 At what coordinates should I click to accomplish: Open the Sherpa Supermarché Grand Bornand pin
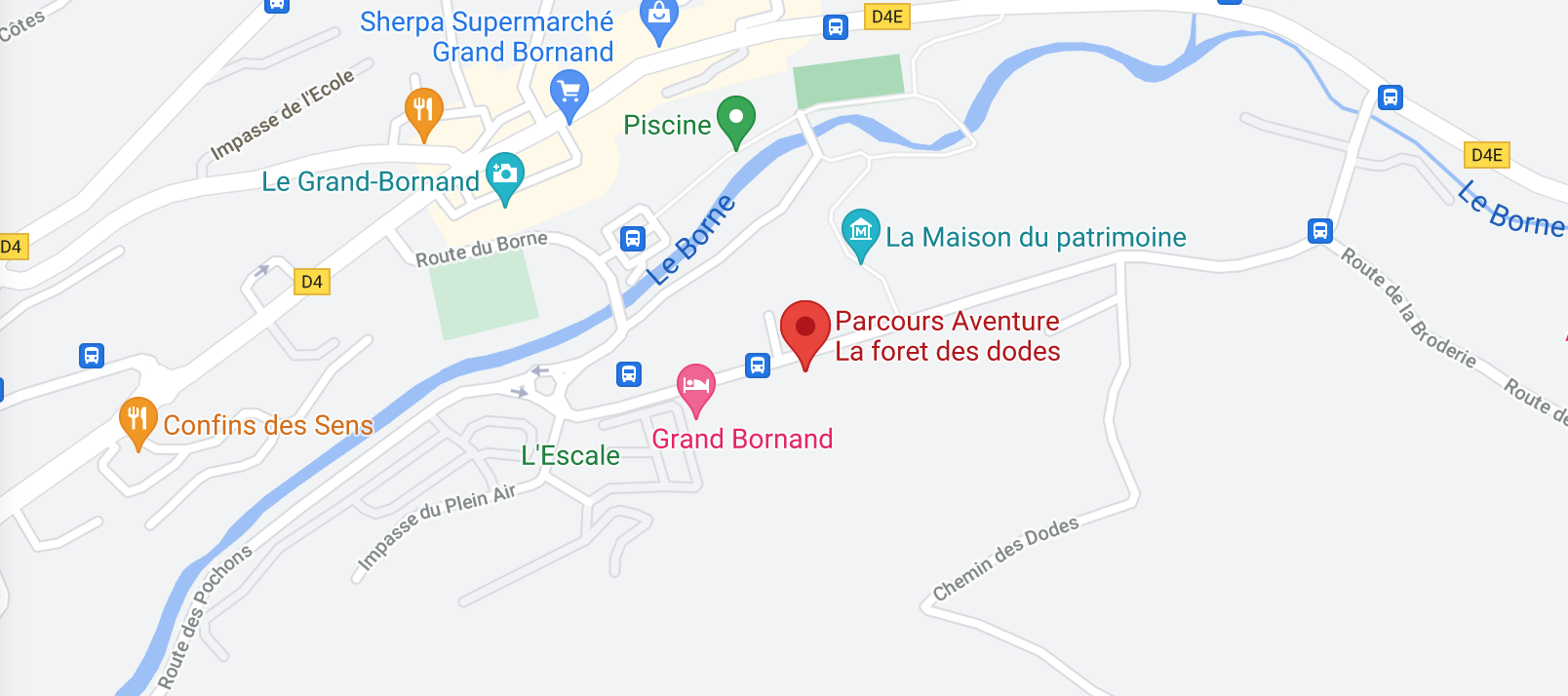click(x=568, y=95)
